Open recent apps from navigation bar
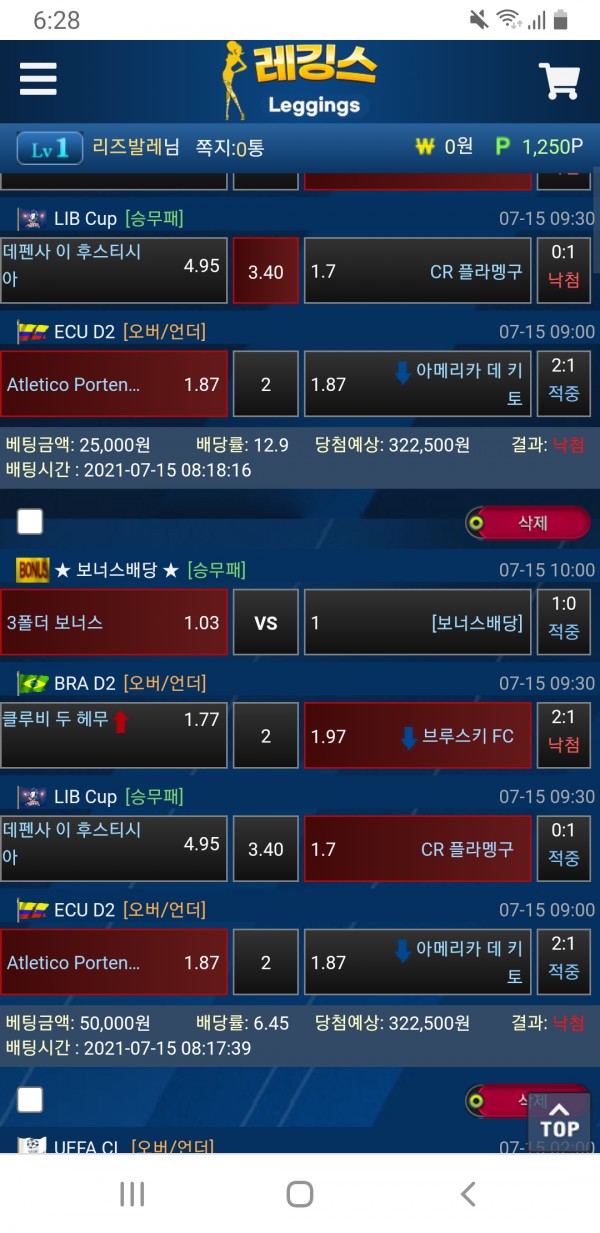 click(132, 1193)
